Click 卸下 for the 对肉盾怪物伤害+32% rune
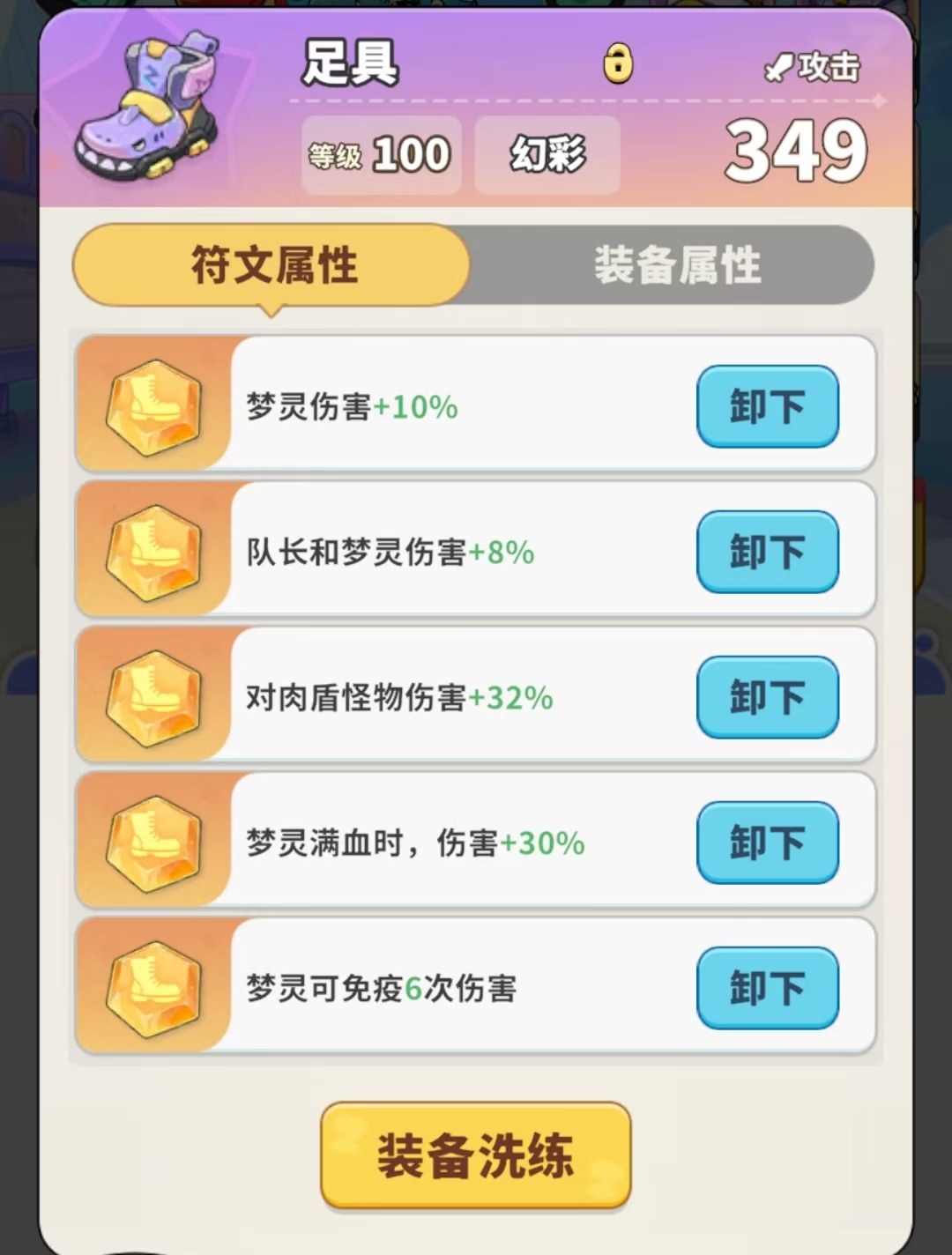Viewport: 952px width, 1255px height. tap(767, 698)
